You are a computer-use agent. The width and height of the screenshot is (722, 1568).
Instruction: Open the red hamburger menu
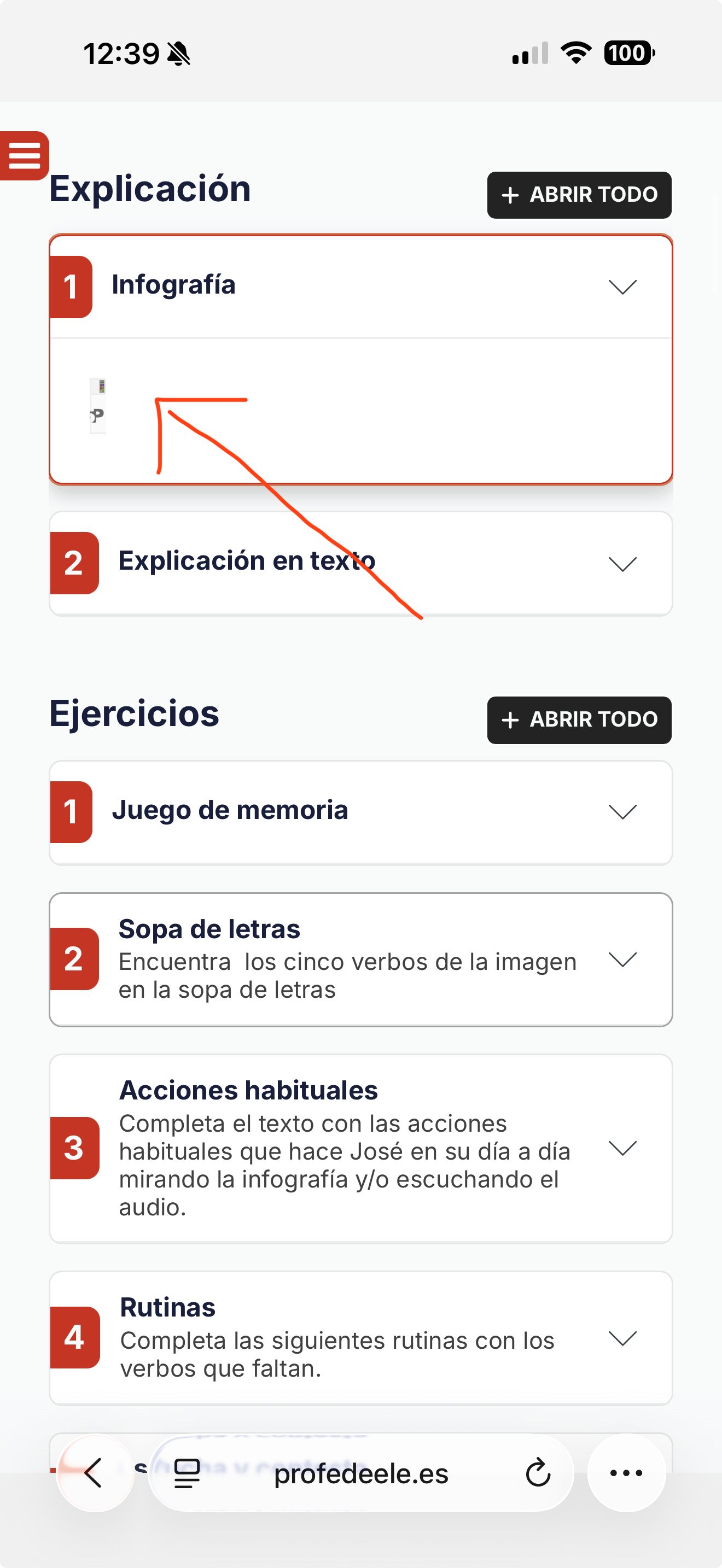pyautogui.click(x=25, y=156)
